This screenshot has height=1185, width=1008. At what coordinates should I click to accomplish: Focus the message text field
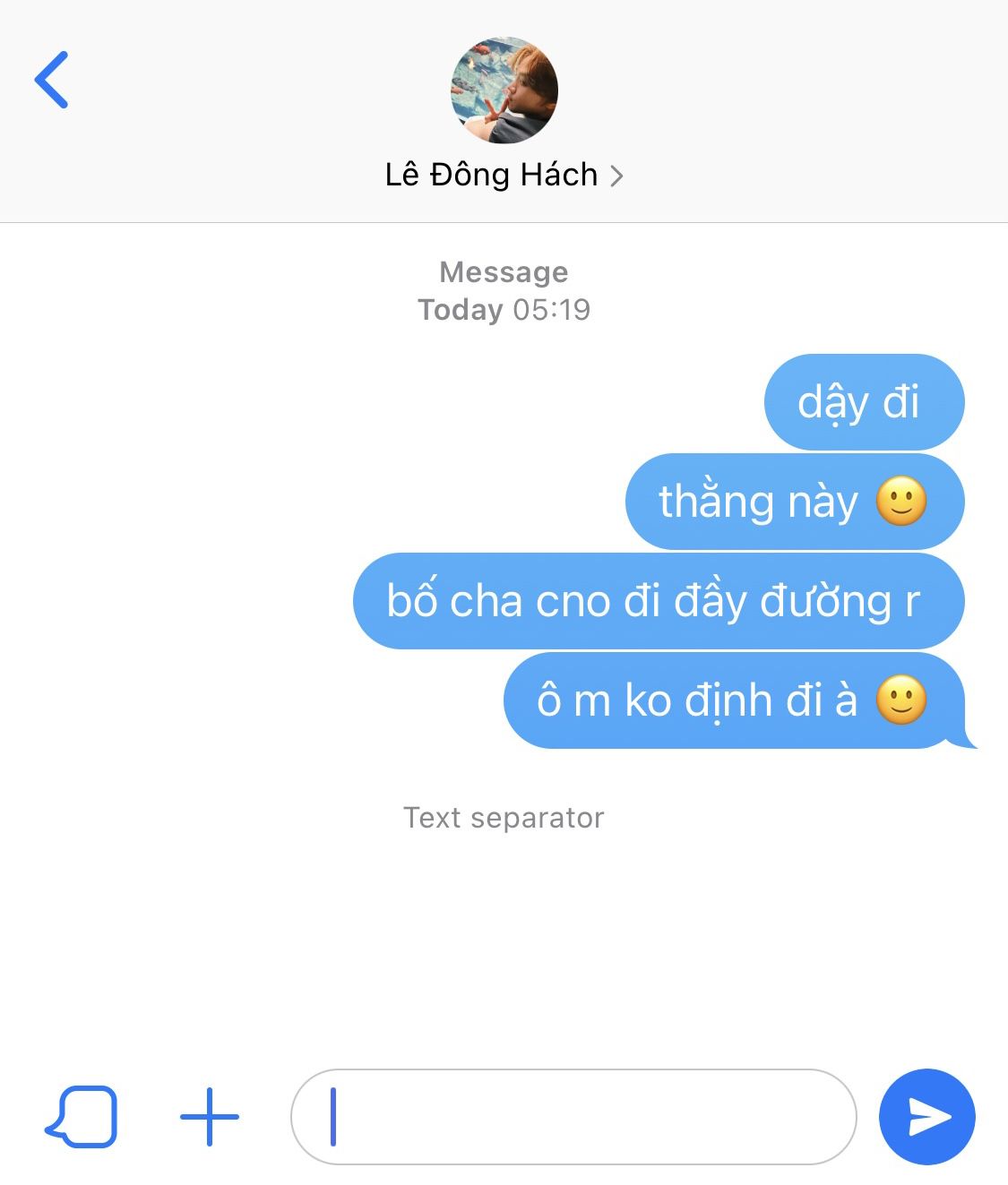[x=573, y=1117]
